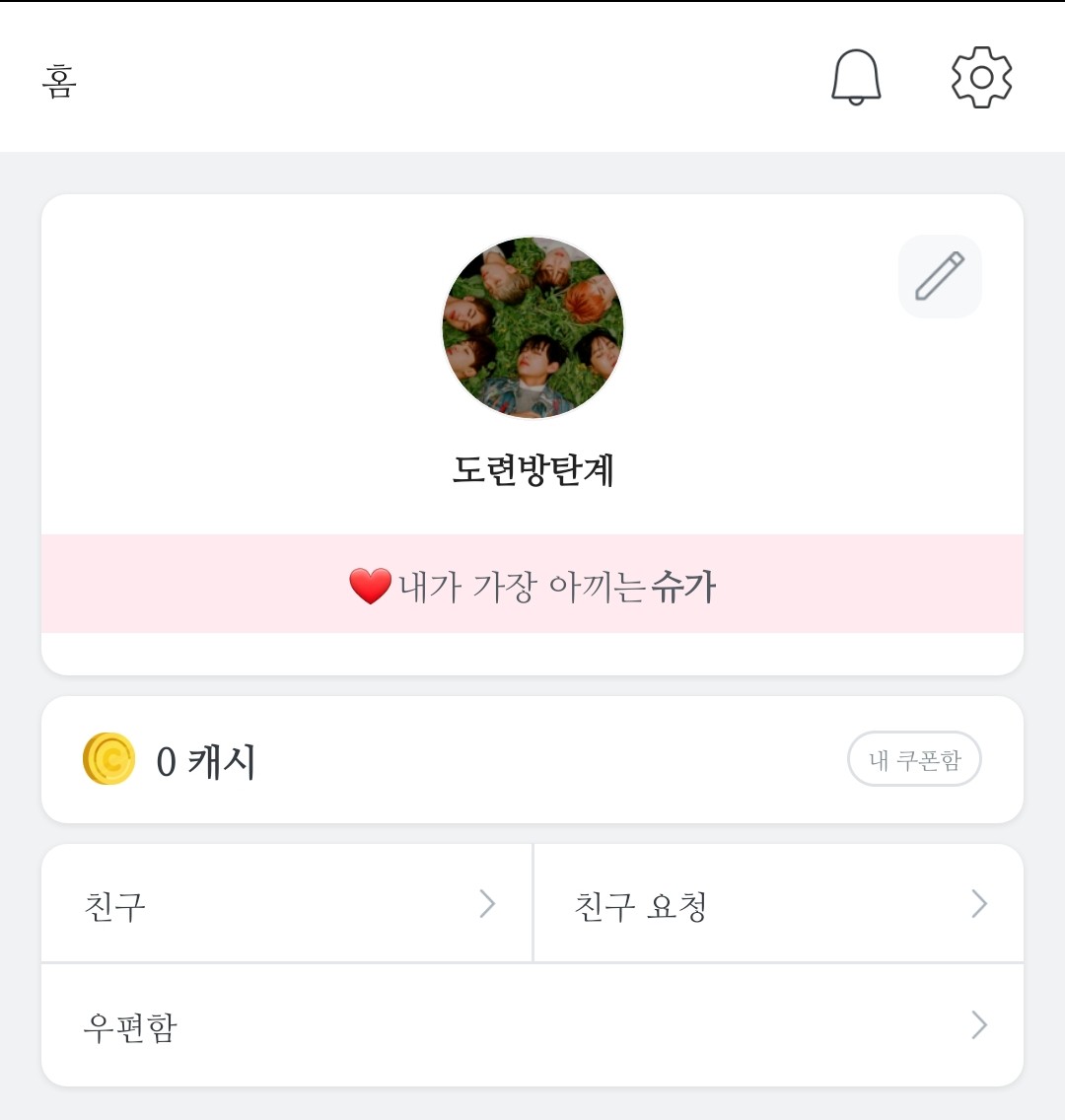
Task: Open the settings gear
Action: [x=981, y=77]
